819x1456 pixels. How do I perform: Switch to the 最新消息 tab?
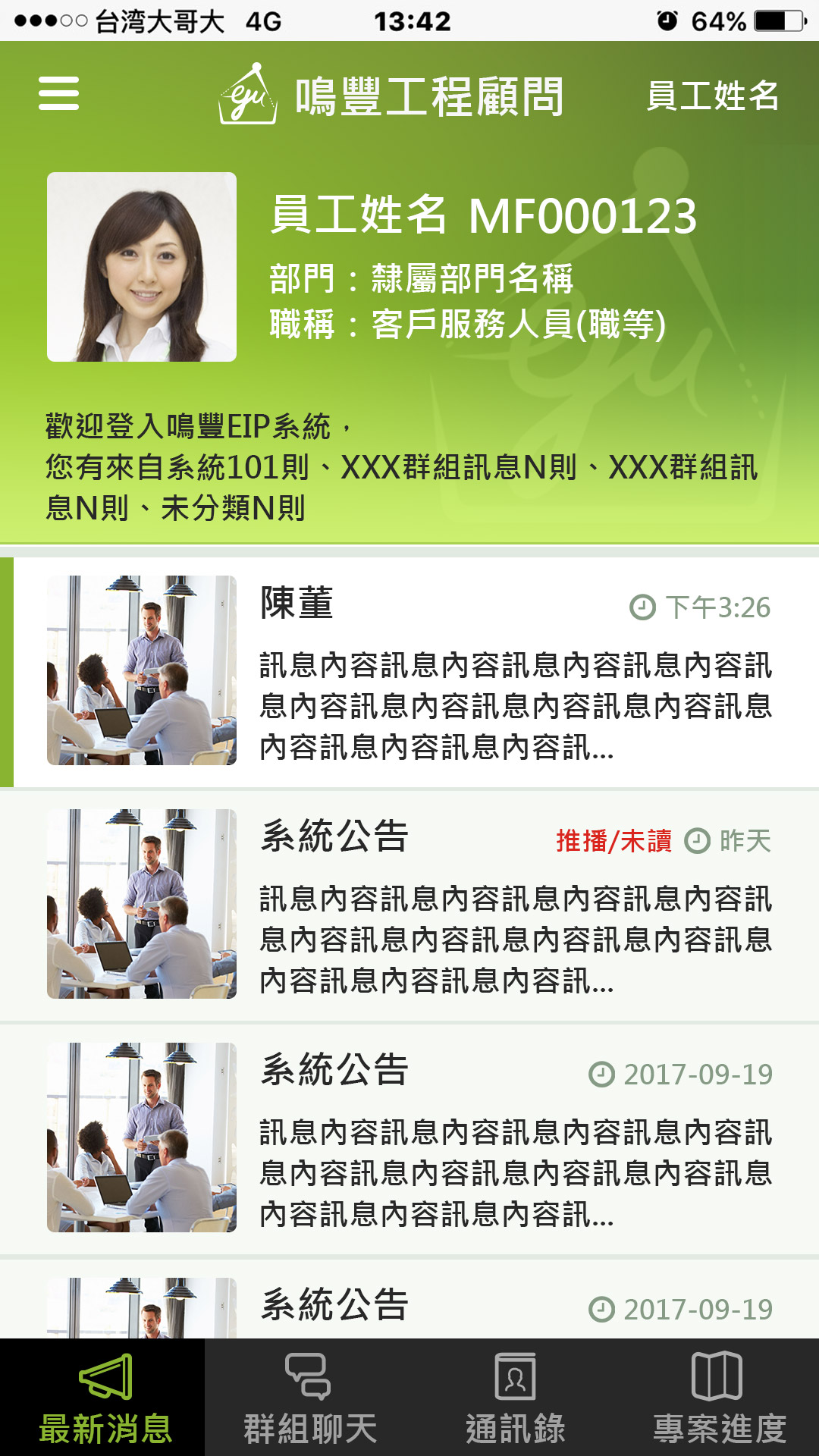tap(104, 1398)
